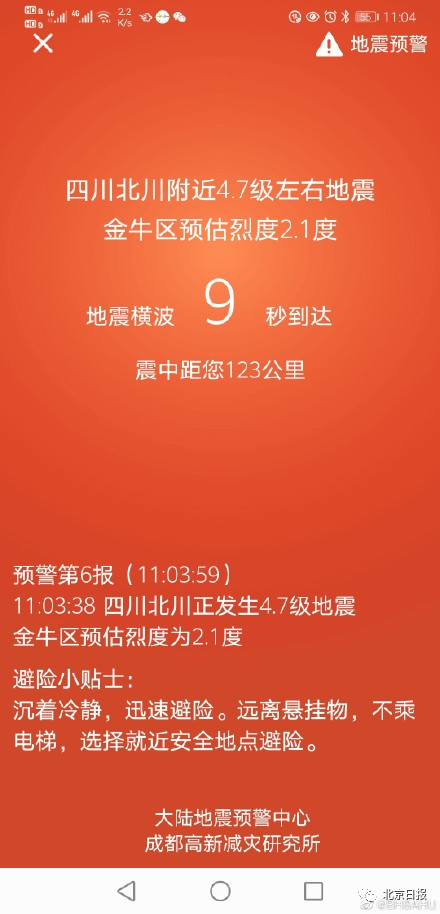Close the earthquake warning screen
This screenshot has height=914, width=440.
(x=43, y=44)
